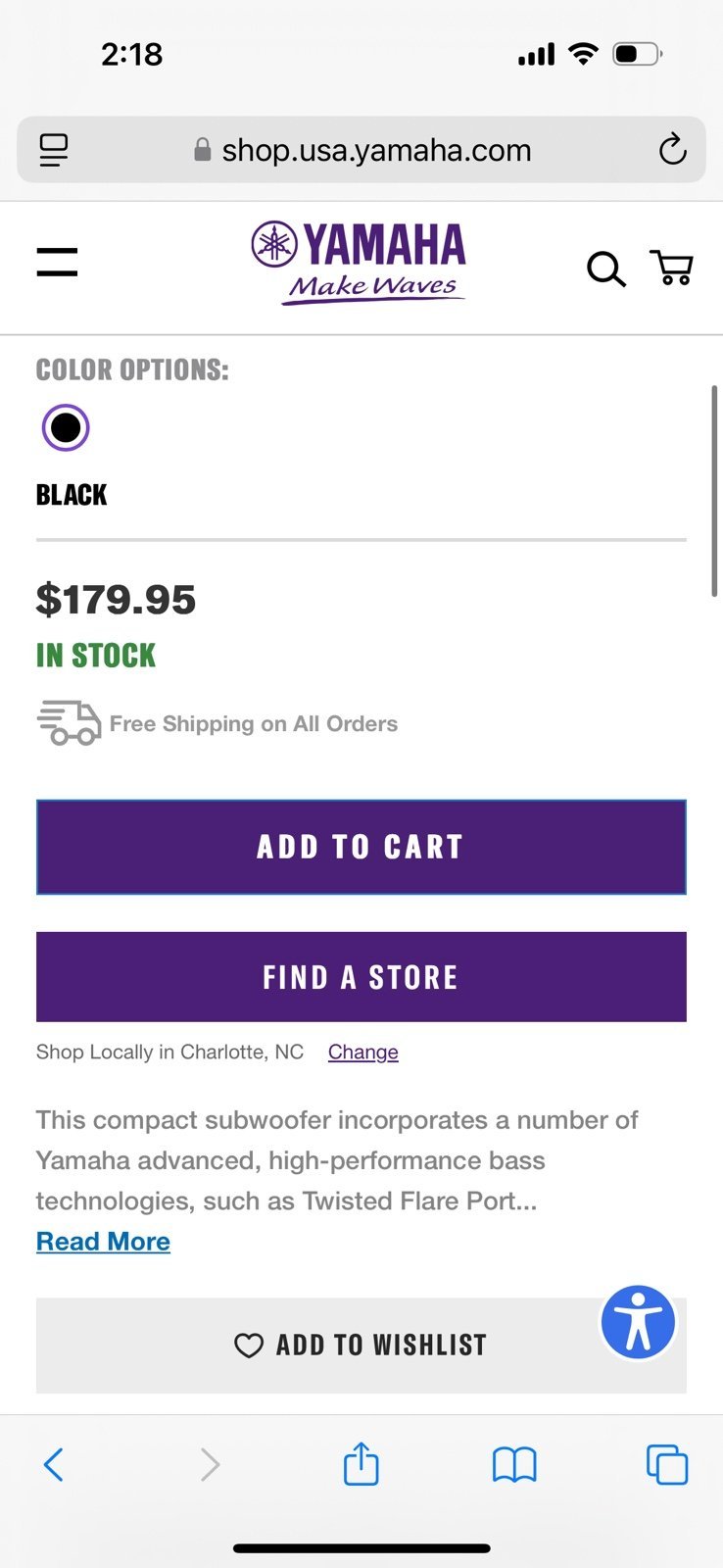Open Safari bookmarks
723x1568 pixels.
click(x=514, y=1465)
